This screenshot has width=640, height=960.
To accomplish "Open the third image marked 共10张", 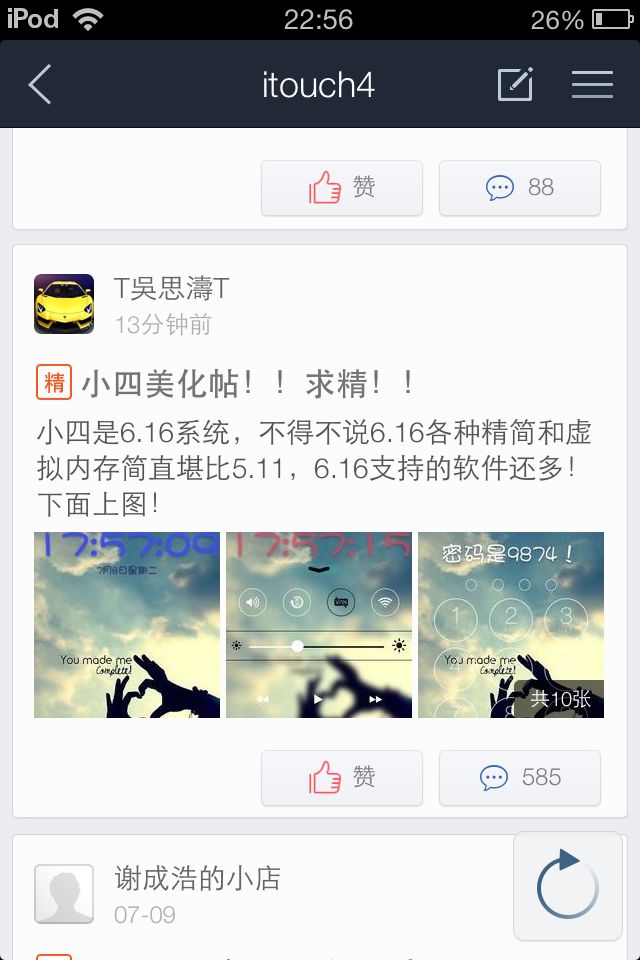I will [511, 625].
